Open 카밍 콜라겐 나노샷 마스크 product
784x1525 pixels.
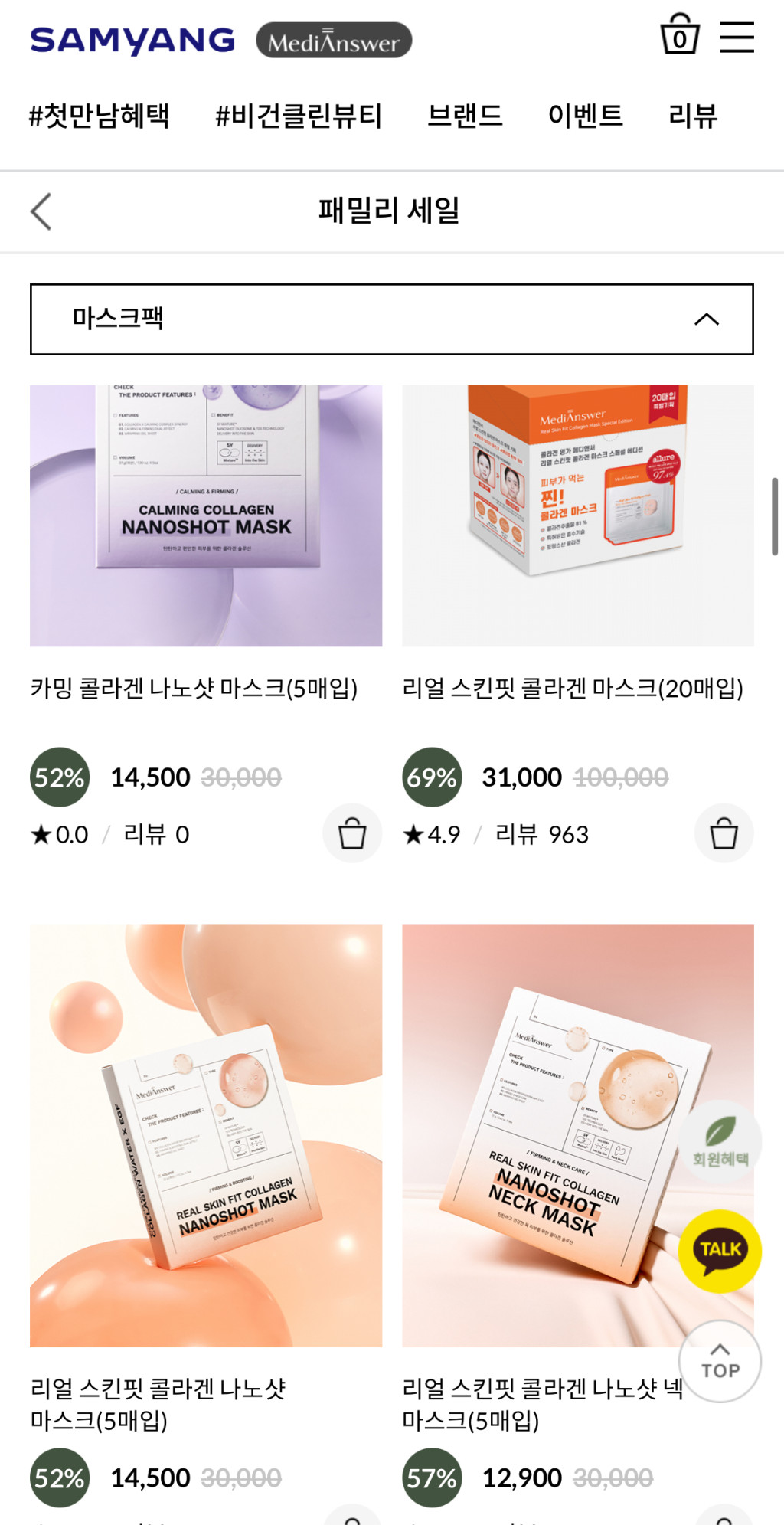pos(205,516)
